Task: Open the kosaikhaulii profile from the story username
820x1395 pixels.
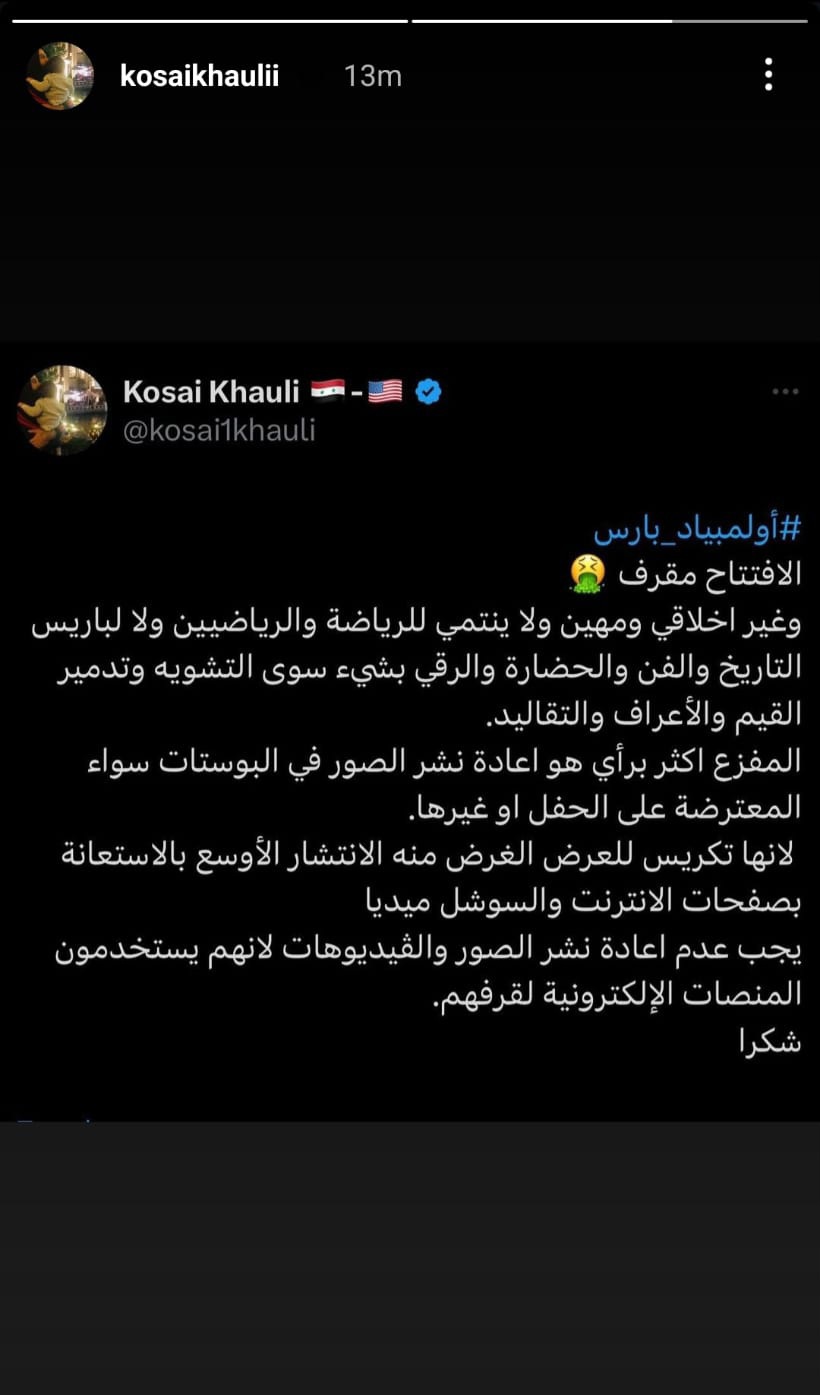Action: click(199, 76)
